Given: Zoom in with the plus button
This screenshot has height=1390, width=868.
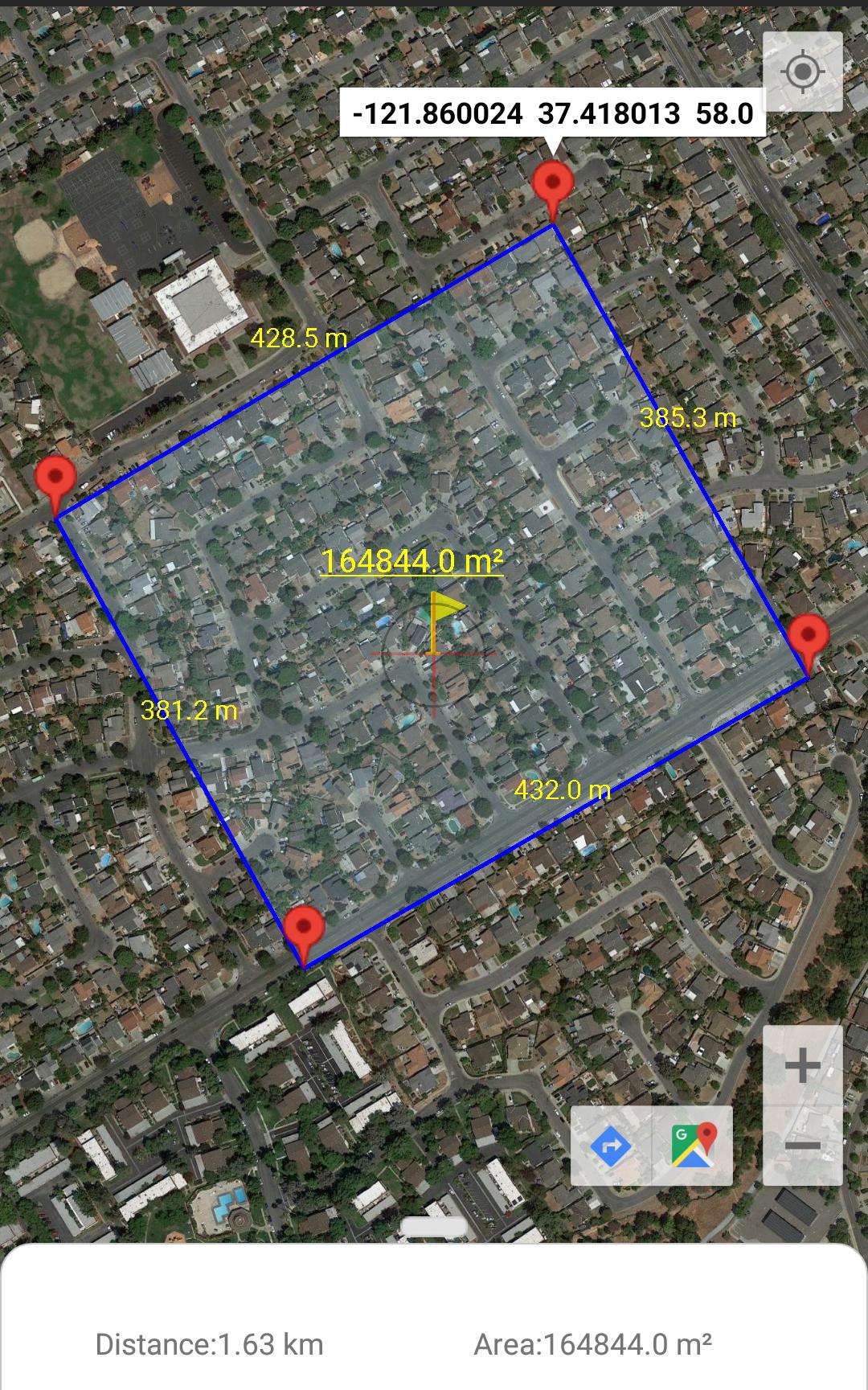Looking at the screenshot, I should tap(802, 1066).
